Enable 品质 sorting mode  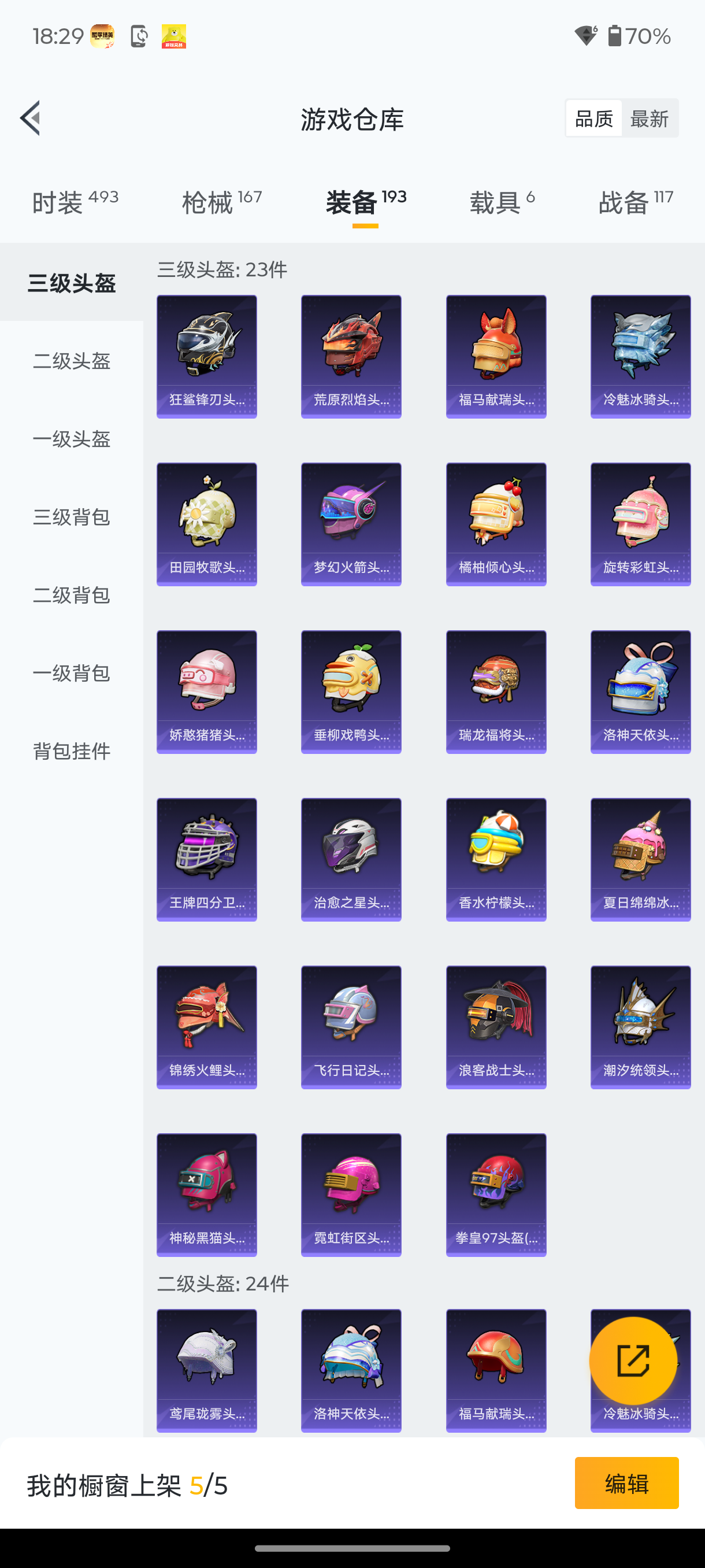point(592,118)
